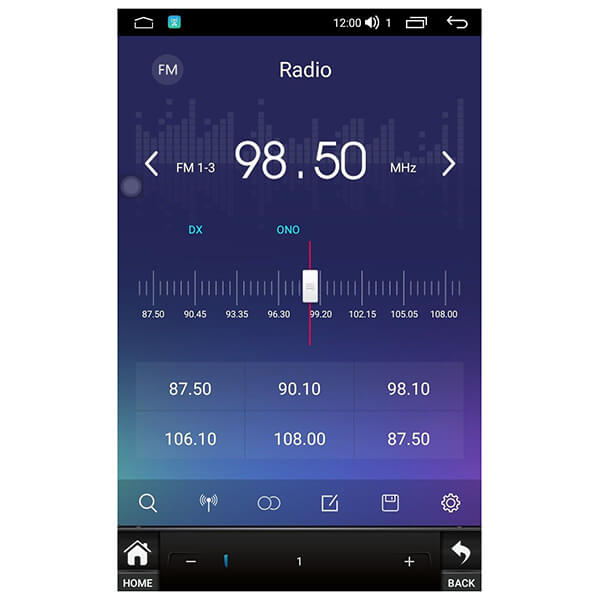Go to the HOME screen
The width and height of the screenshot is (600, 600).
coord(137,560)
